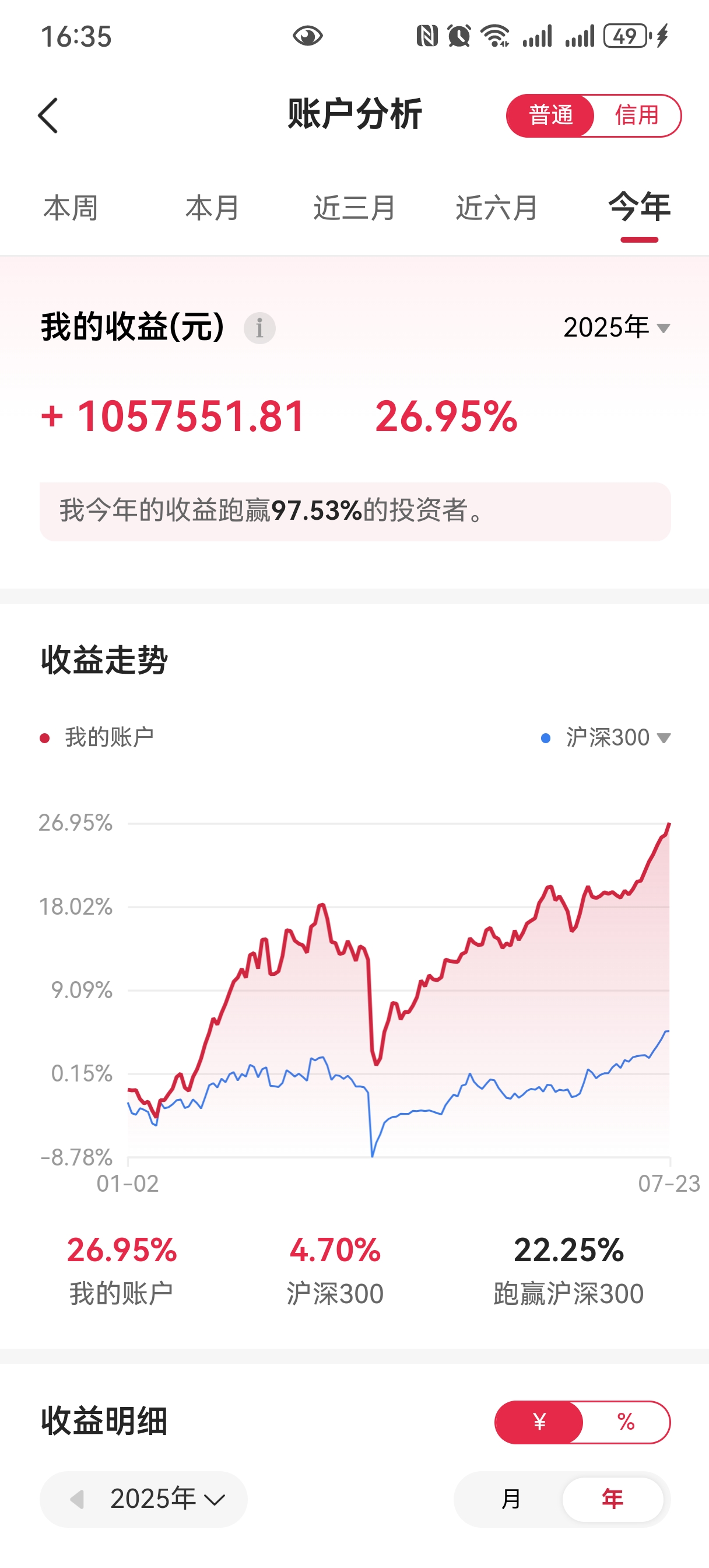Switch 收益明细 to 月 view
Screen dimensions: 709x1568
point(511,1499)
